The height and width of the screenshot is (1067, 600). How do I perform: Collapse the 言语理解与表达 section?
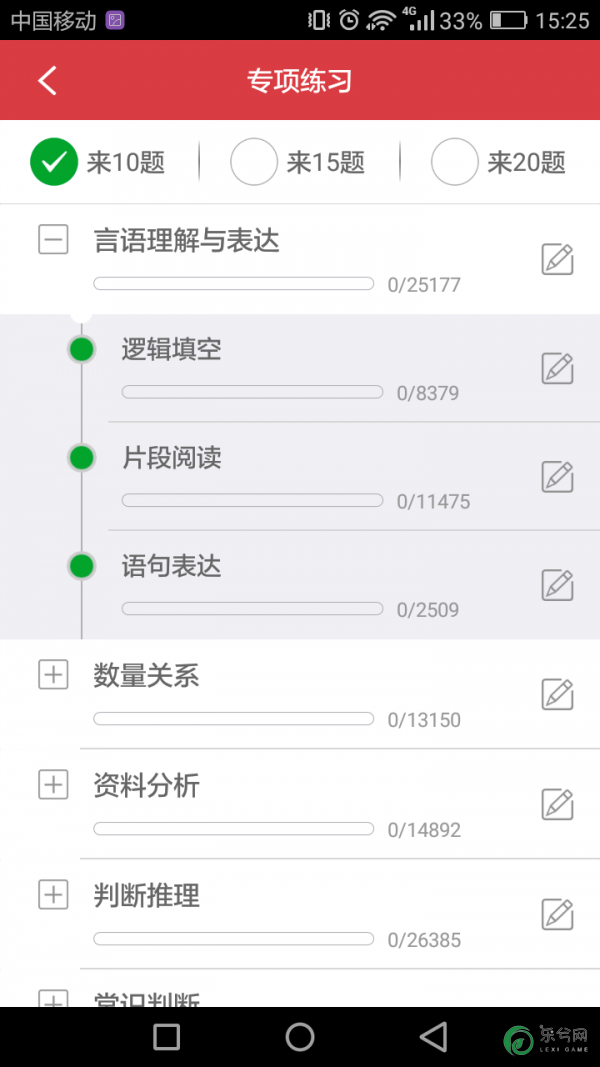(53, 240)
